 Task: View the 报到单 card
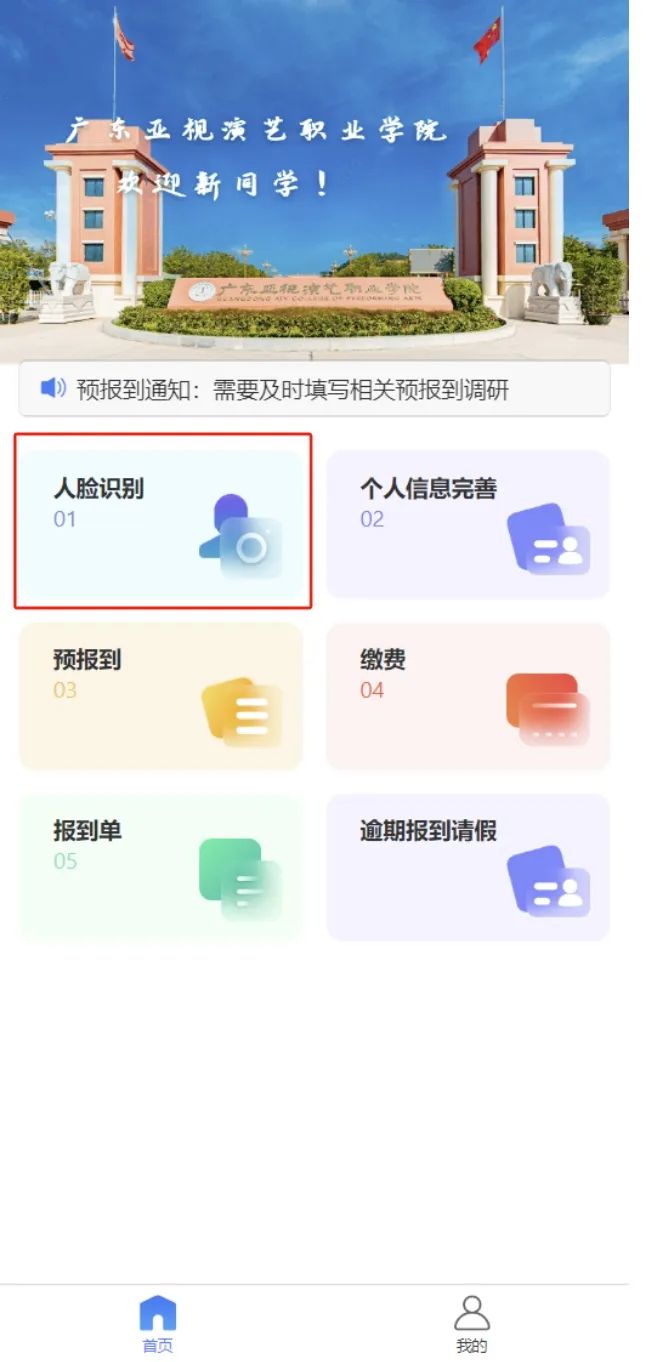162,867
